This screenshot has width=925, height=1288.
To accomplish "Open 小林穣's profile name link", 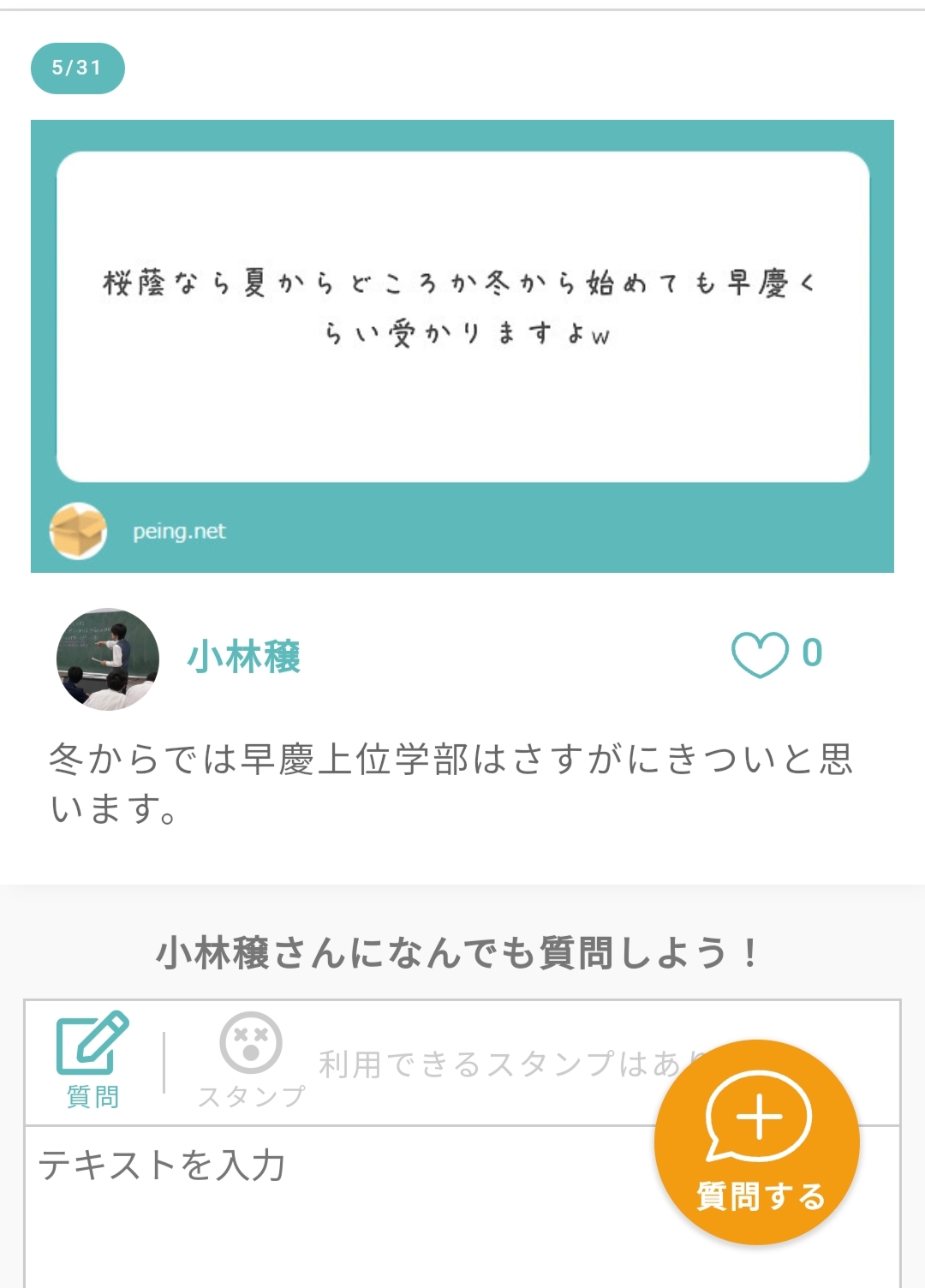I will [244, 658].
